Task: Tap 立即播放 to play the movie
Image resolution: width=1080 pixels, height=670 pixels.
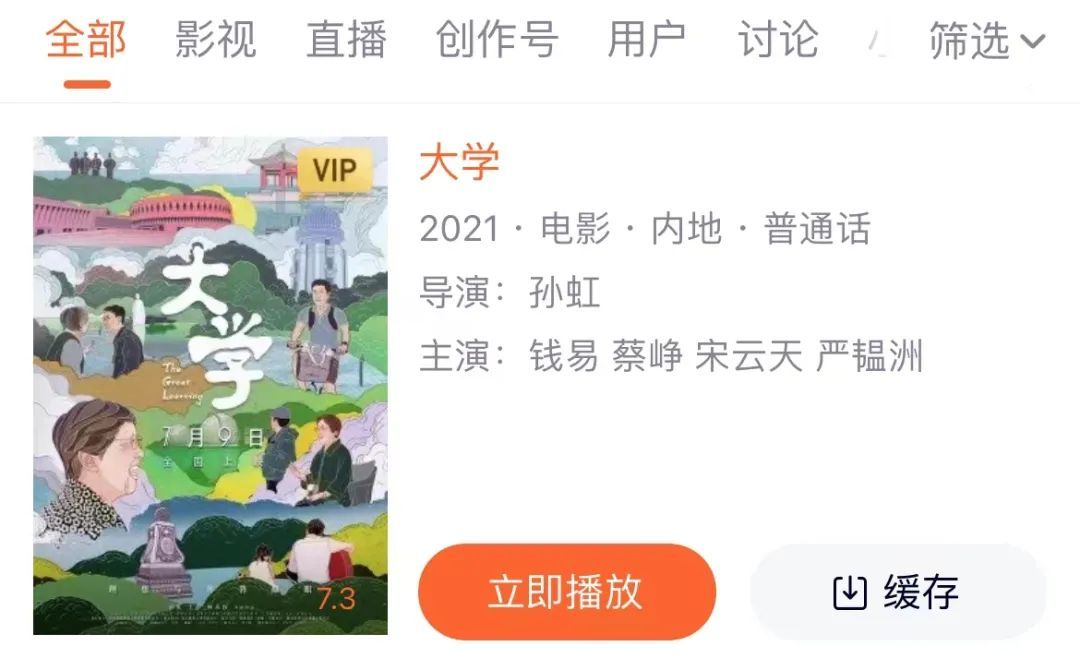Action: pyautogui.click(x=566, y=592)
